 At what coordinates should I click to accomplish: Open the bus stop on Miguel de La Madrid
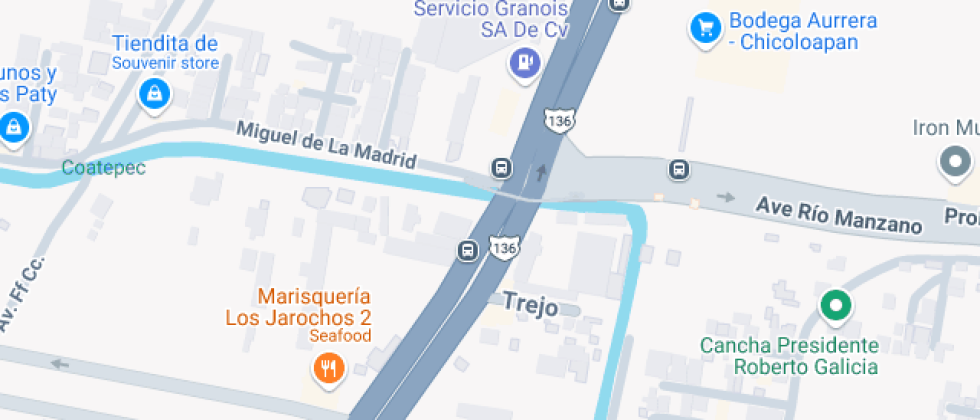tap(501, 167)
